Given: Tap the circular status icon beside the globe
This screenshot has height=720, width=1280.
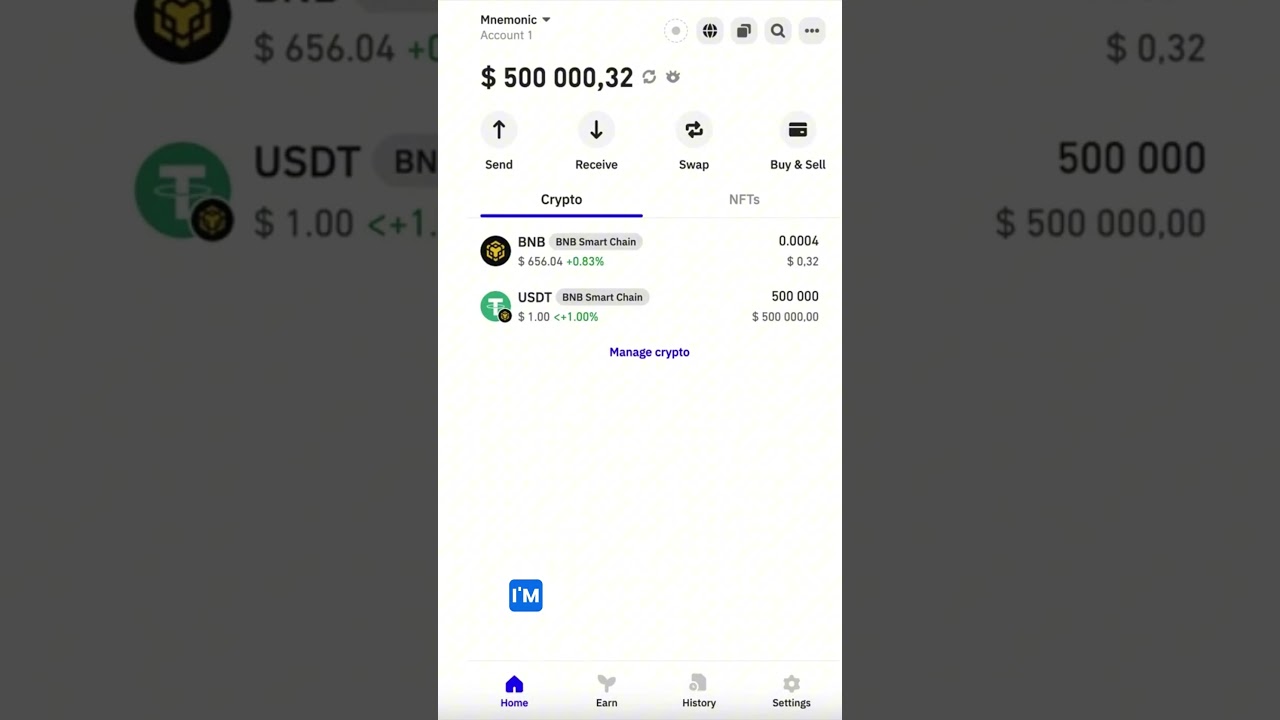Looking at the screenshot, I should coord(676,31).
